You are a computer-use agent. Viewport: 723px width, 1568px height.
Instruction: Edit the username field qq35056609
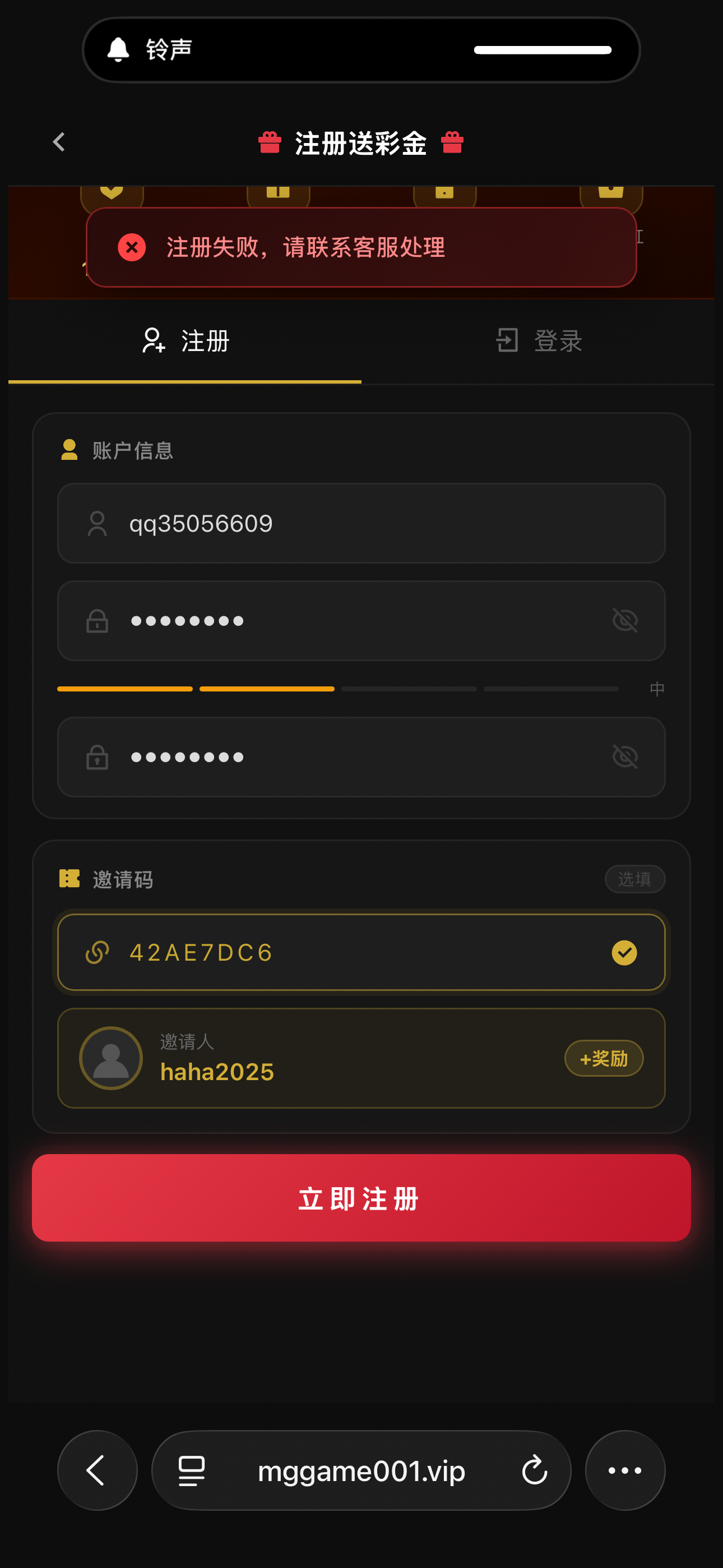click(365, 523)
